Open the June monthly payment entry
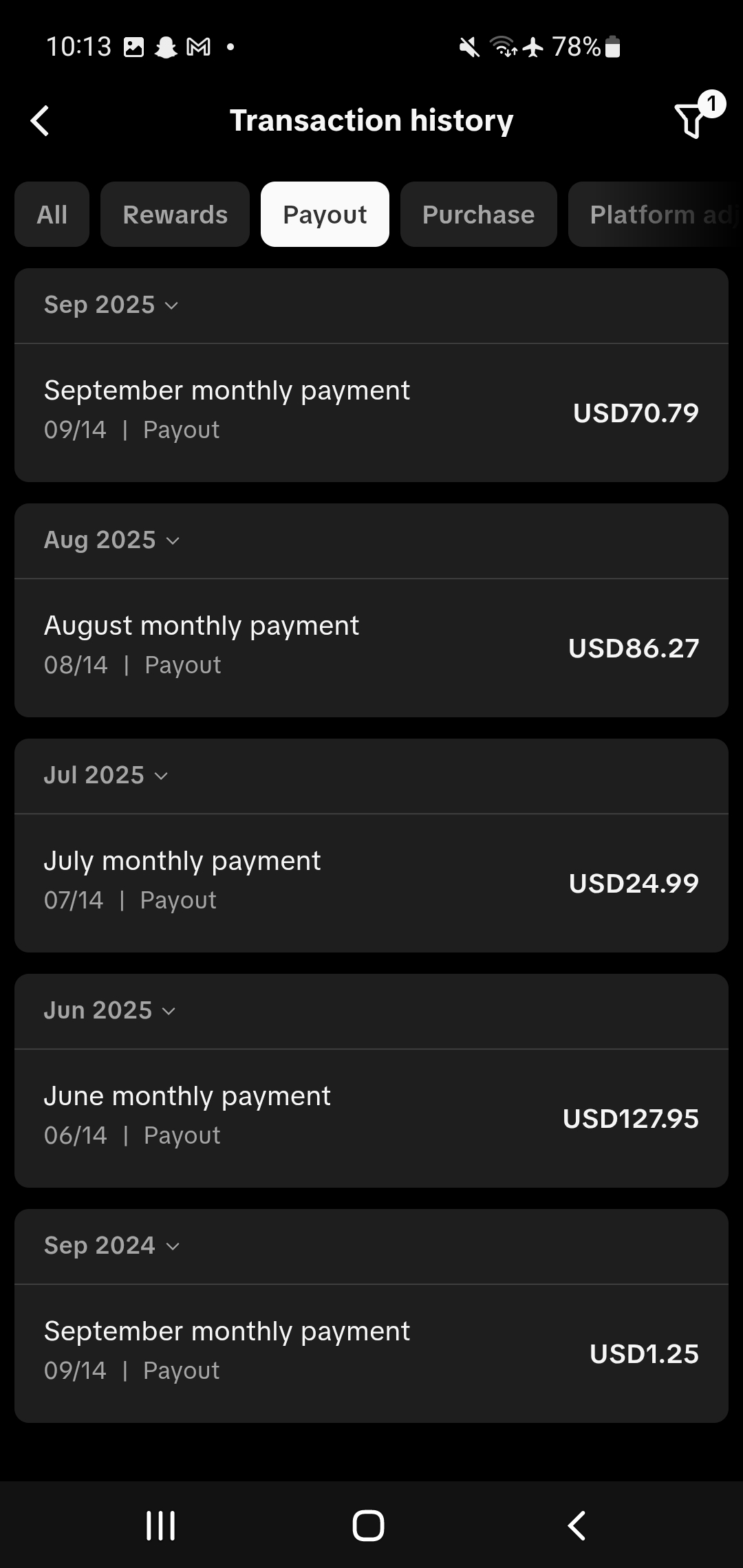Image resolution: width=743 pixels, height=1568 pixels. coord(371,1118)
